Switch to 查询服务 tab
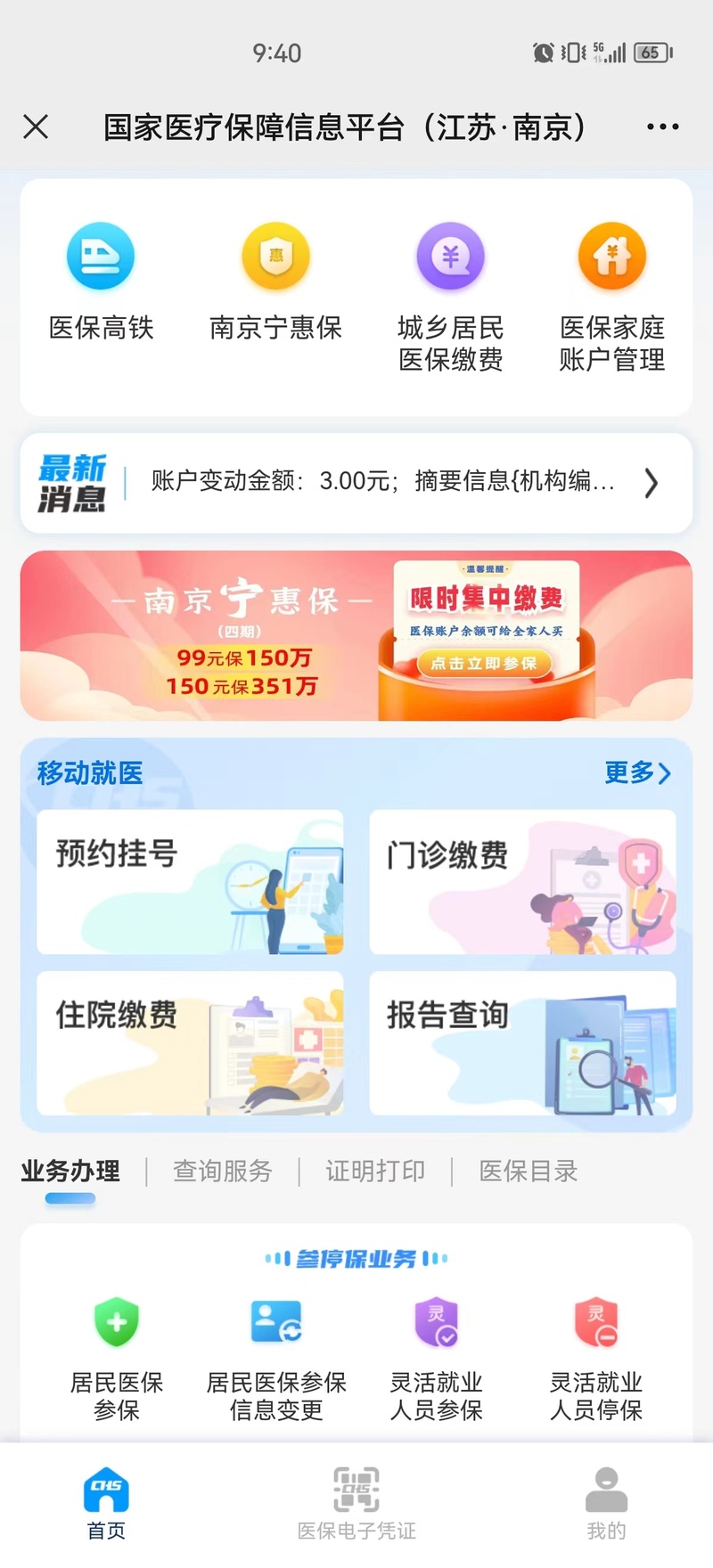Screen dimensions: 713x1568 223,1171
